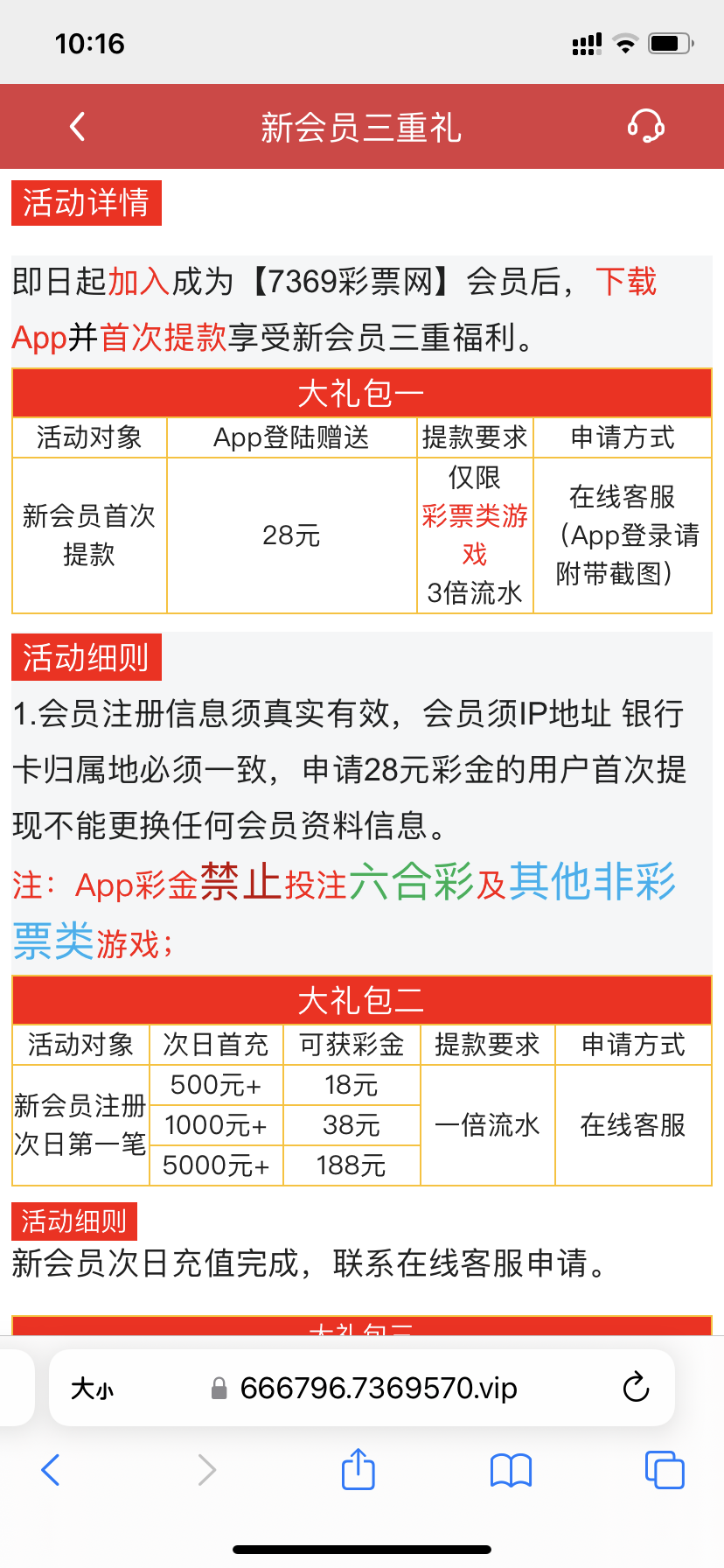Screen dimensions: 724x1568
Task: Share this page via share icon
Action: coord(358,1469)
